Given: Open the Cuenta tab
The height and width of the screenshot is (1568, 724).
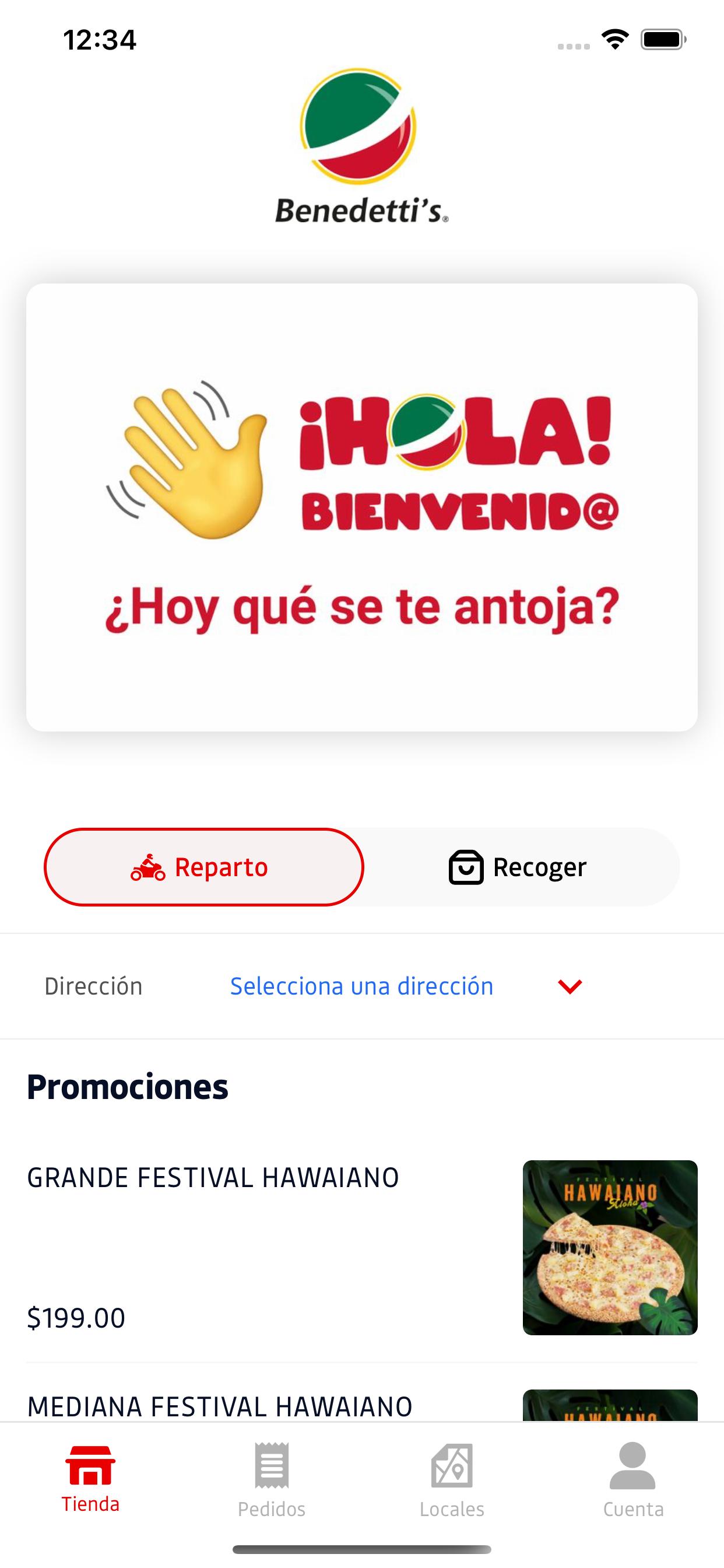Looking at the screenshot, I should [632, 1480].
